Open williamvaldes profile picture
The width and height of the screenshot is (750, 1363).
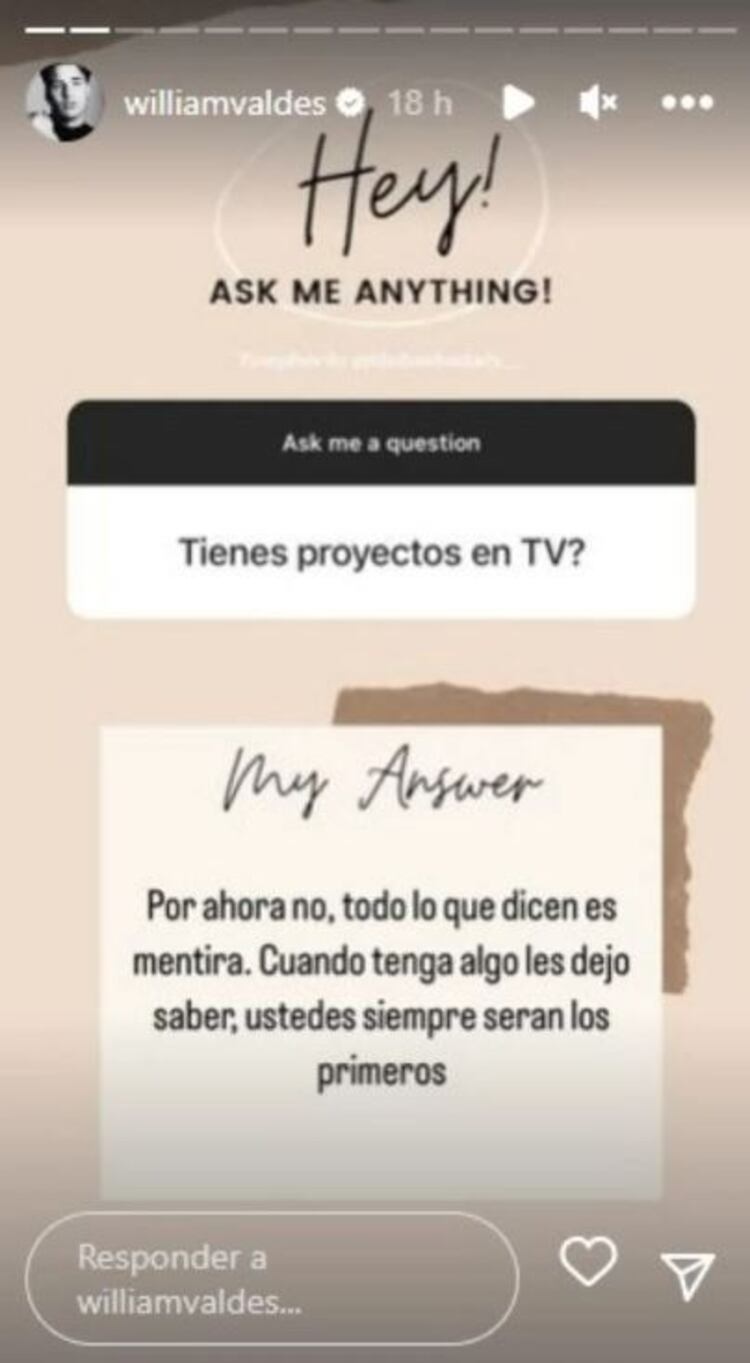coord(64,102)
